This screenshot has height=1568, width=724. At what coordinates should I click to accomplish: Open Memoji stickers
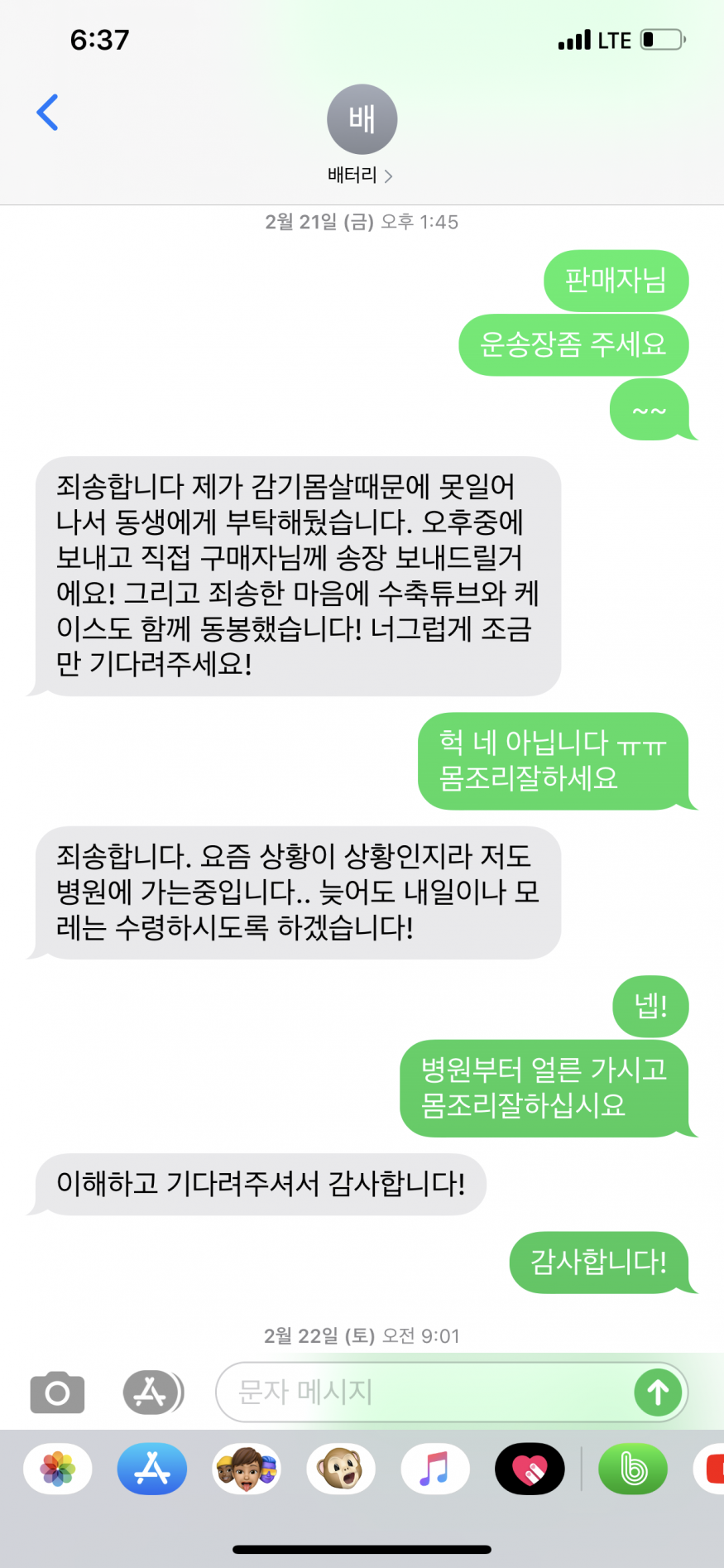pyautogui.click(x=247, y=1469)
